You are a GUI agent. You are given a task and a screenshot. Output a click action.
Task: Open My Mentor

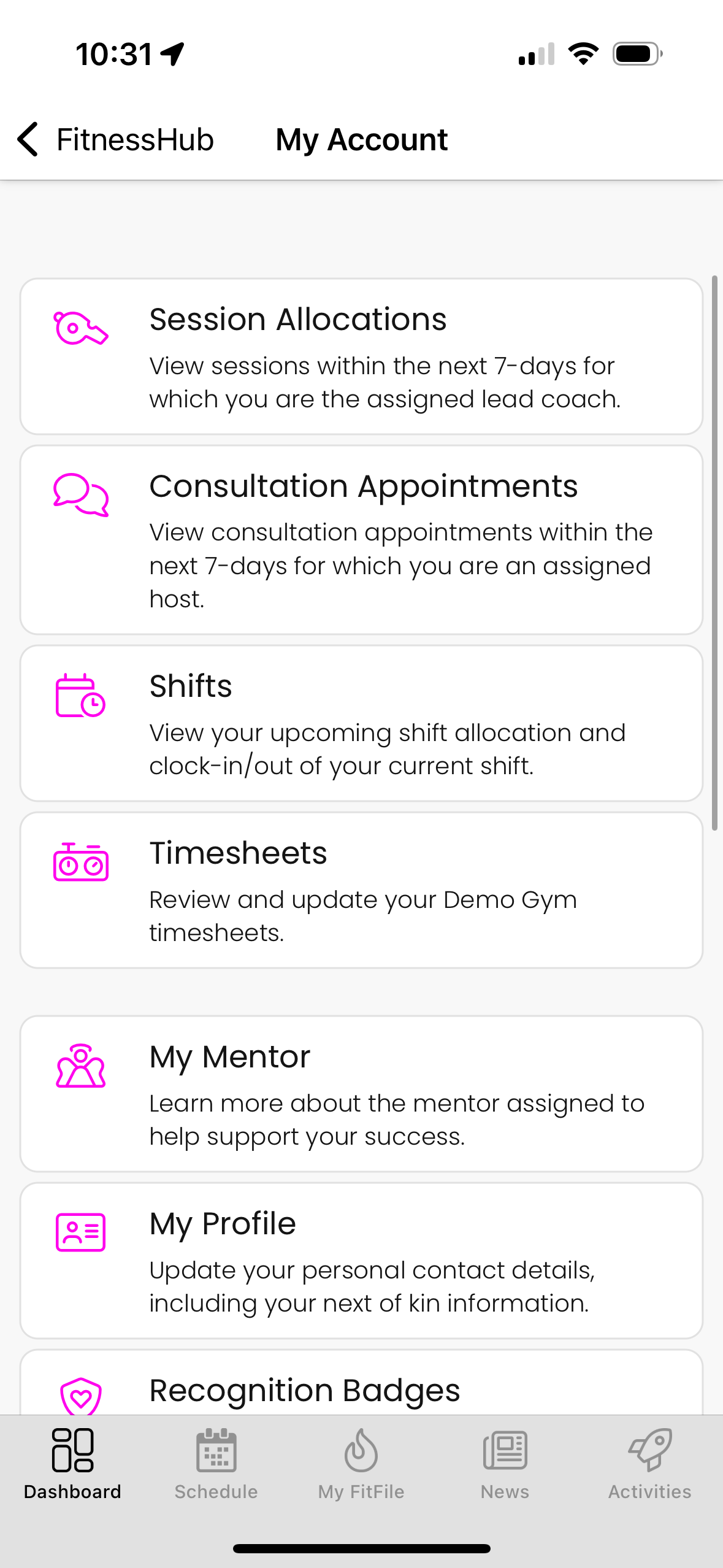tap(361, 1094)
